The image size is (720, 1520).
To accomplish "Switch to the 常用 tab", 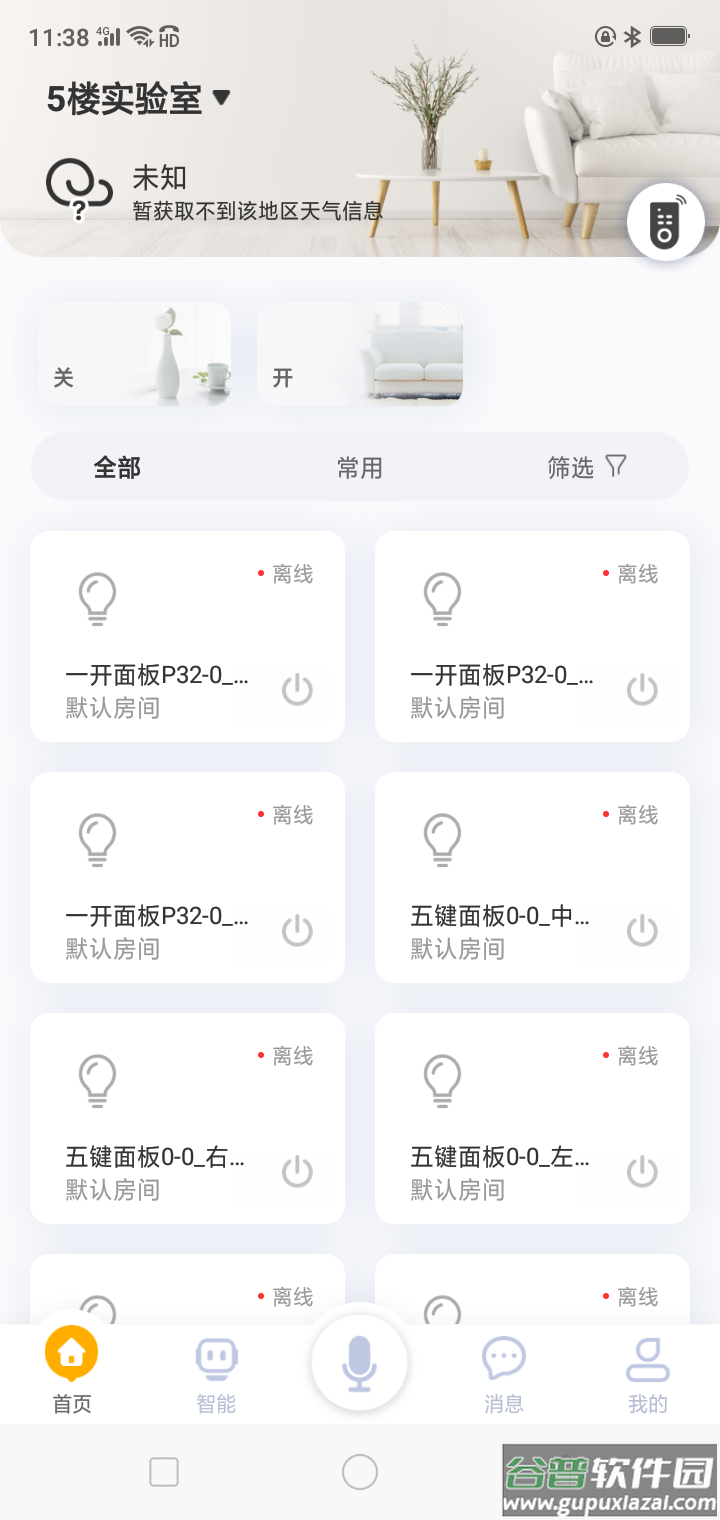I will pyautogui.click(x=359, y=466).
